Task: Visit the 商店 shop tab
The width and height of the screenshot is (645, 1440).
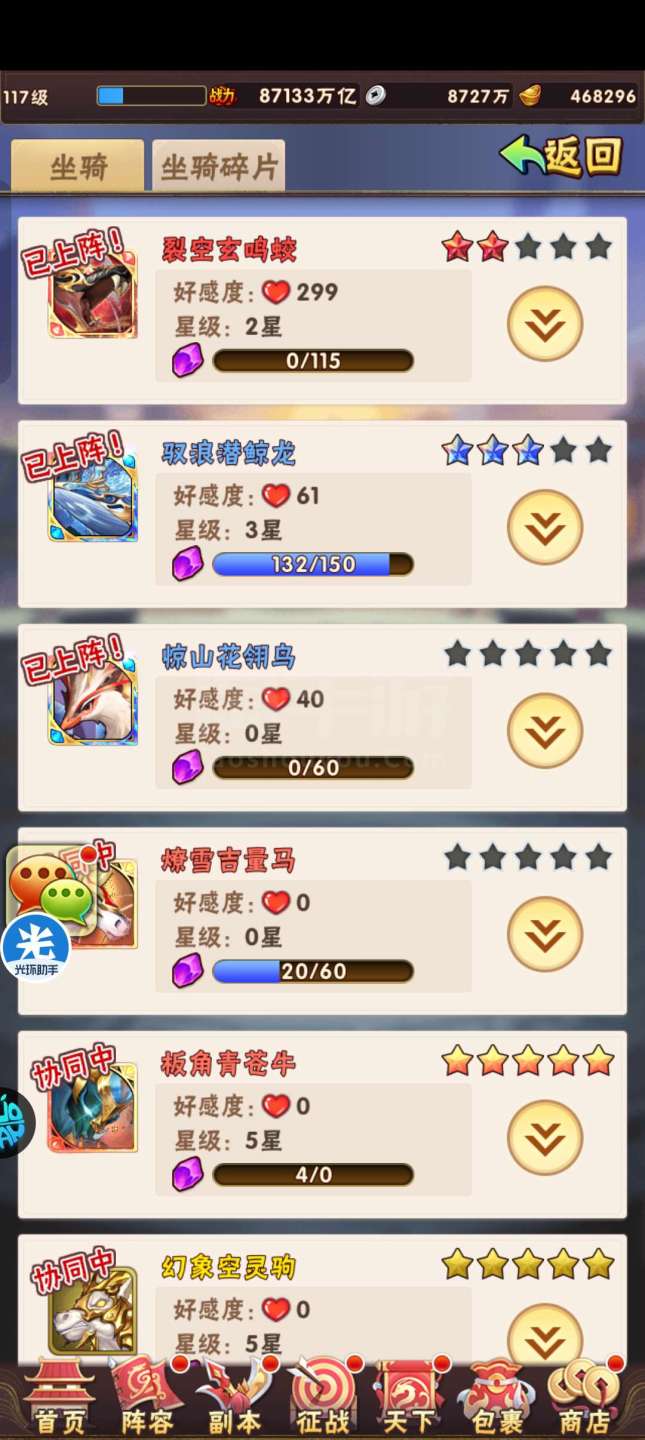Action: (584, 1398)
